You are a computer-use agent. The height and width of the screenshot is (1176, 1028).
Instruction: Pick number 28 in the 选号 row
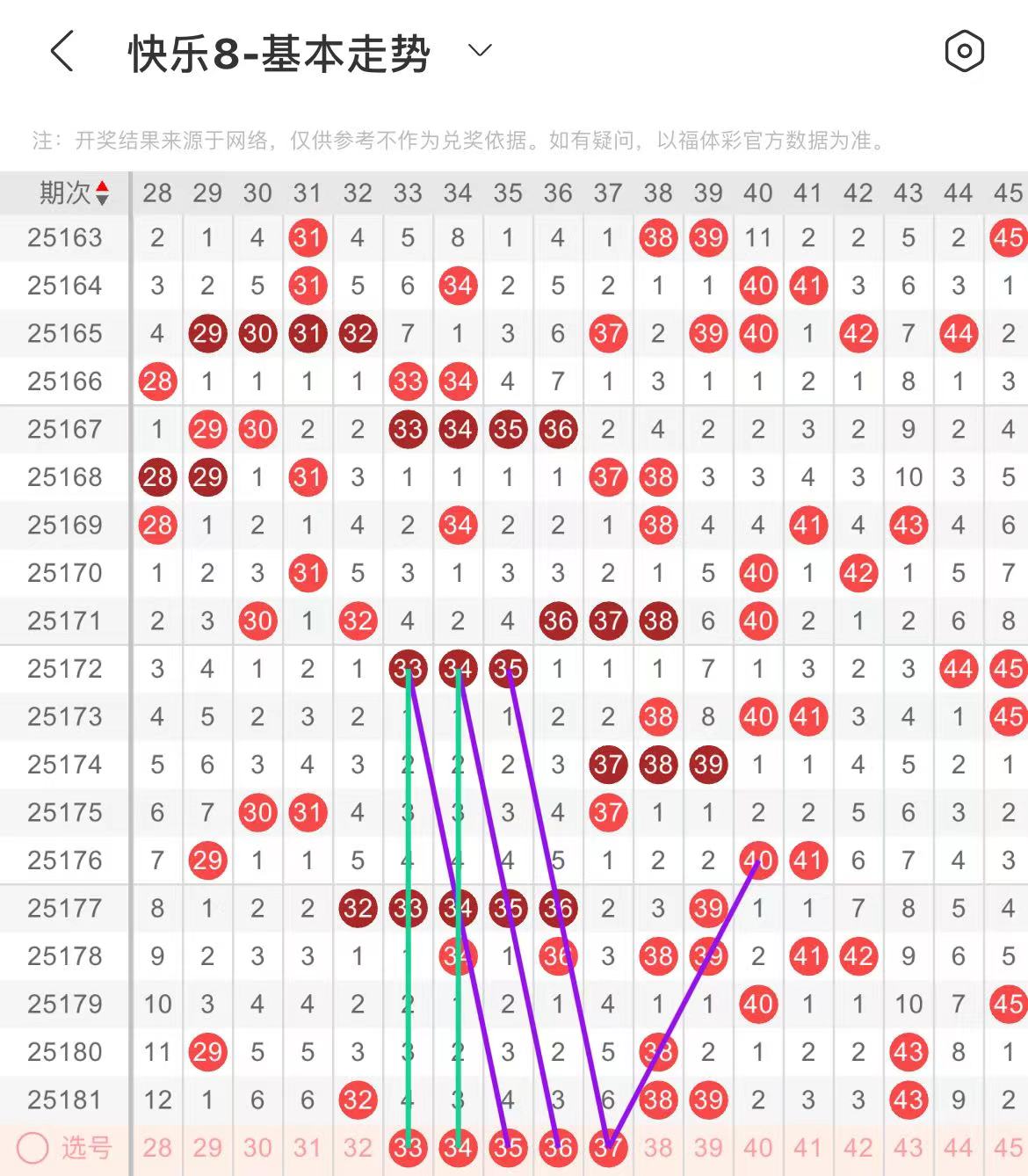coord(157,1147)
